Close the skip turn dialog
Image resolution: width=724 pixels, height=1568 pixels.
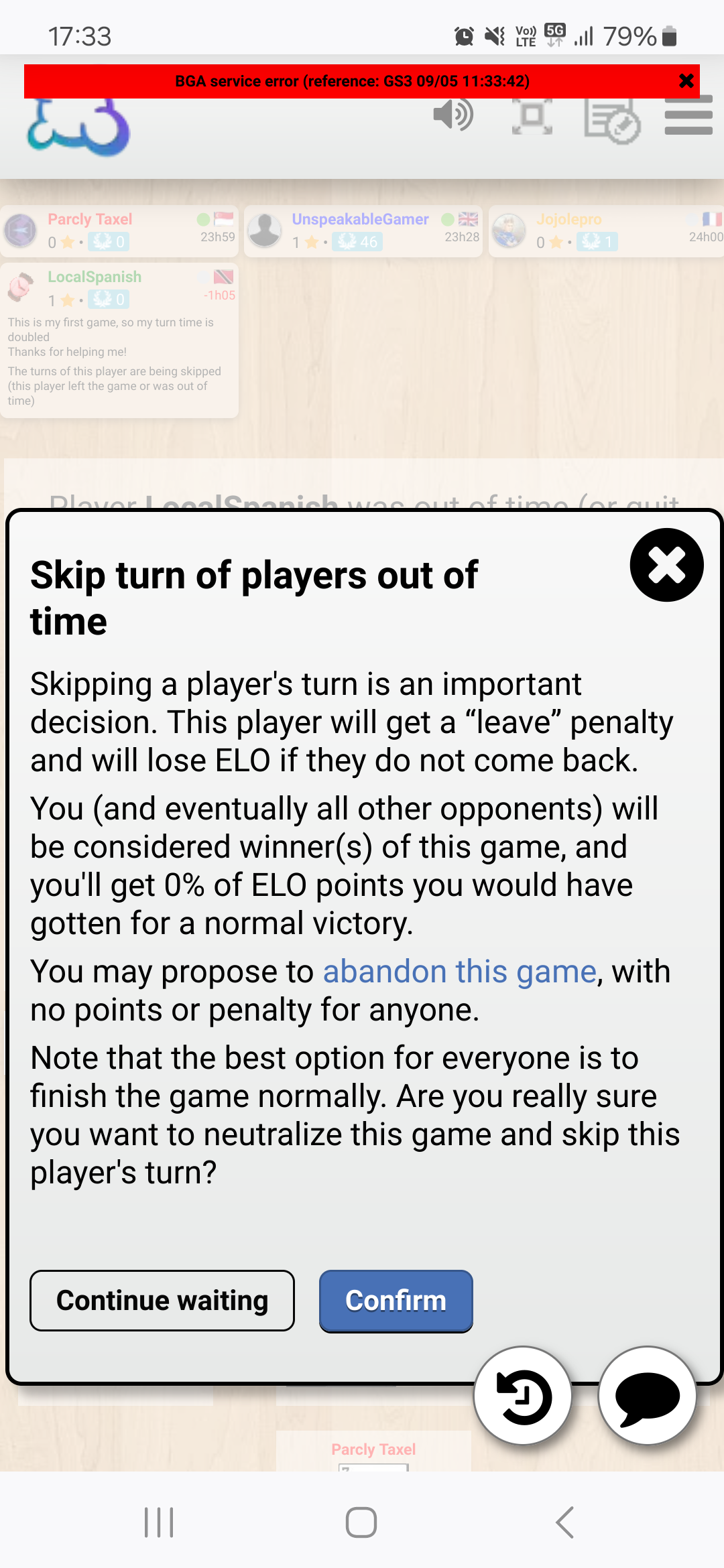(666, 565)
